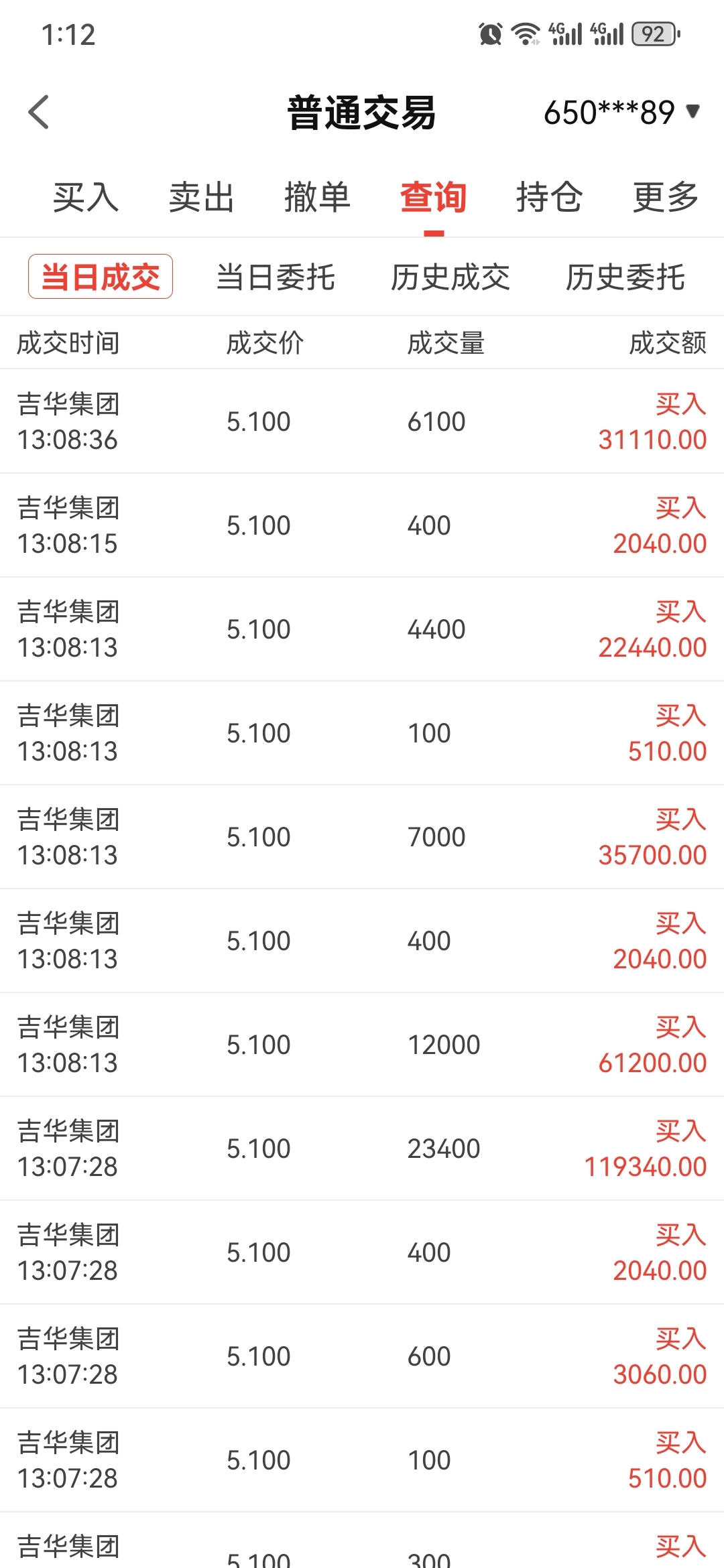Select the 查询 tab
This screenshot has width=724, height=1568.
434,197
